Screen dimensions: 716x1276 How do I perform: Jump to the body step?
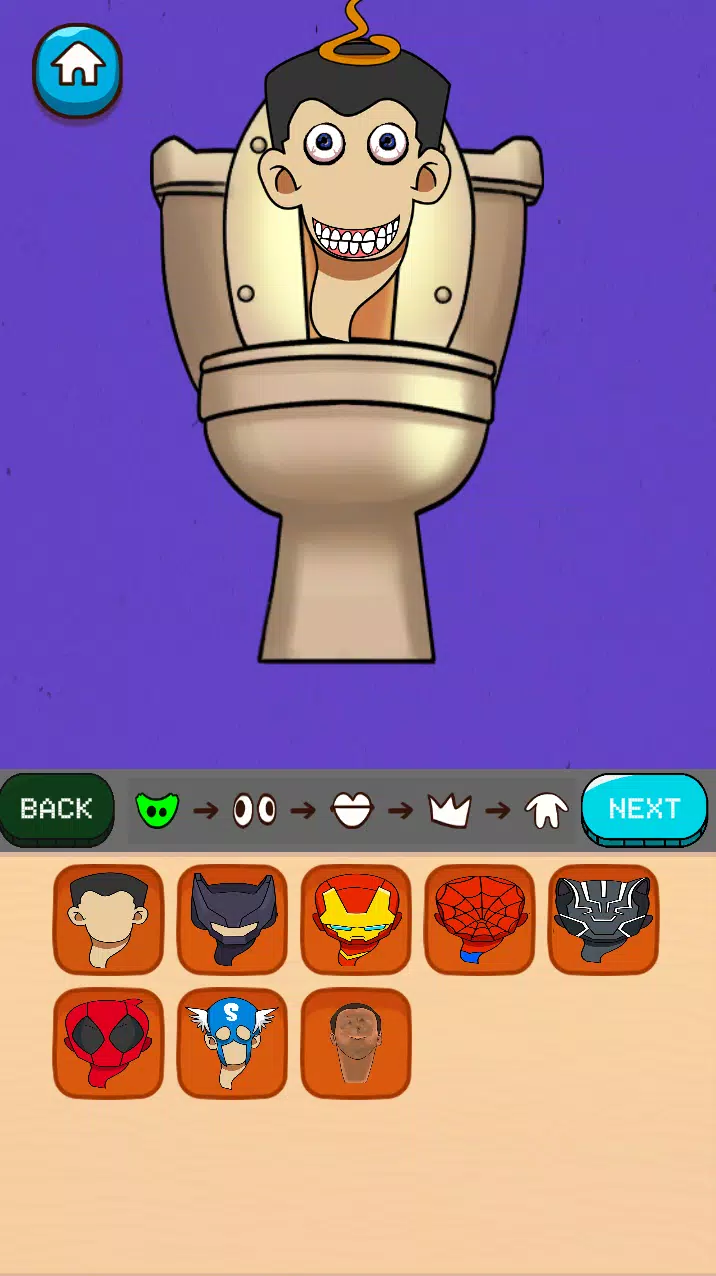546,810
